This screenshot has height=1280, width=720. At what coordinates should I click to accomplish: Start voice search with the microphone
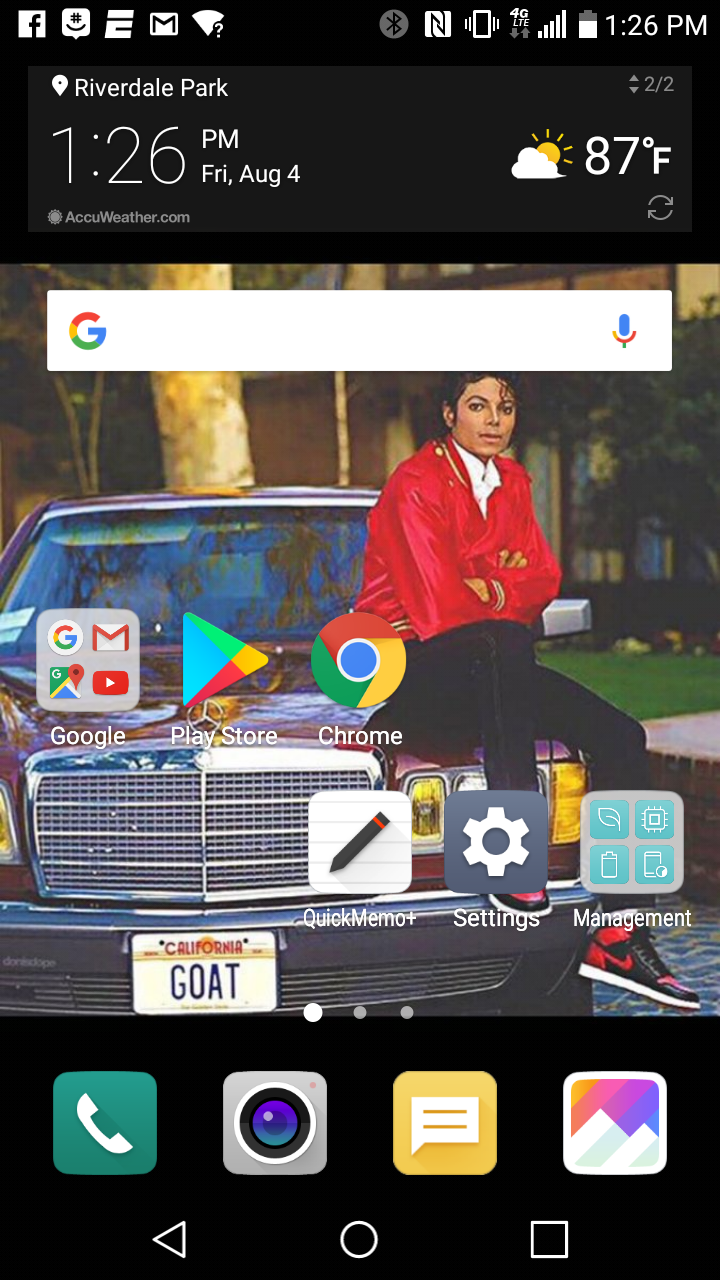624,331
